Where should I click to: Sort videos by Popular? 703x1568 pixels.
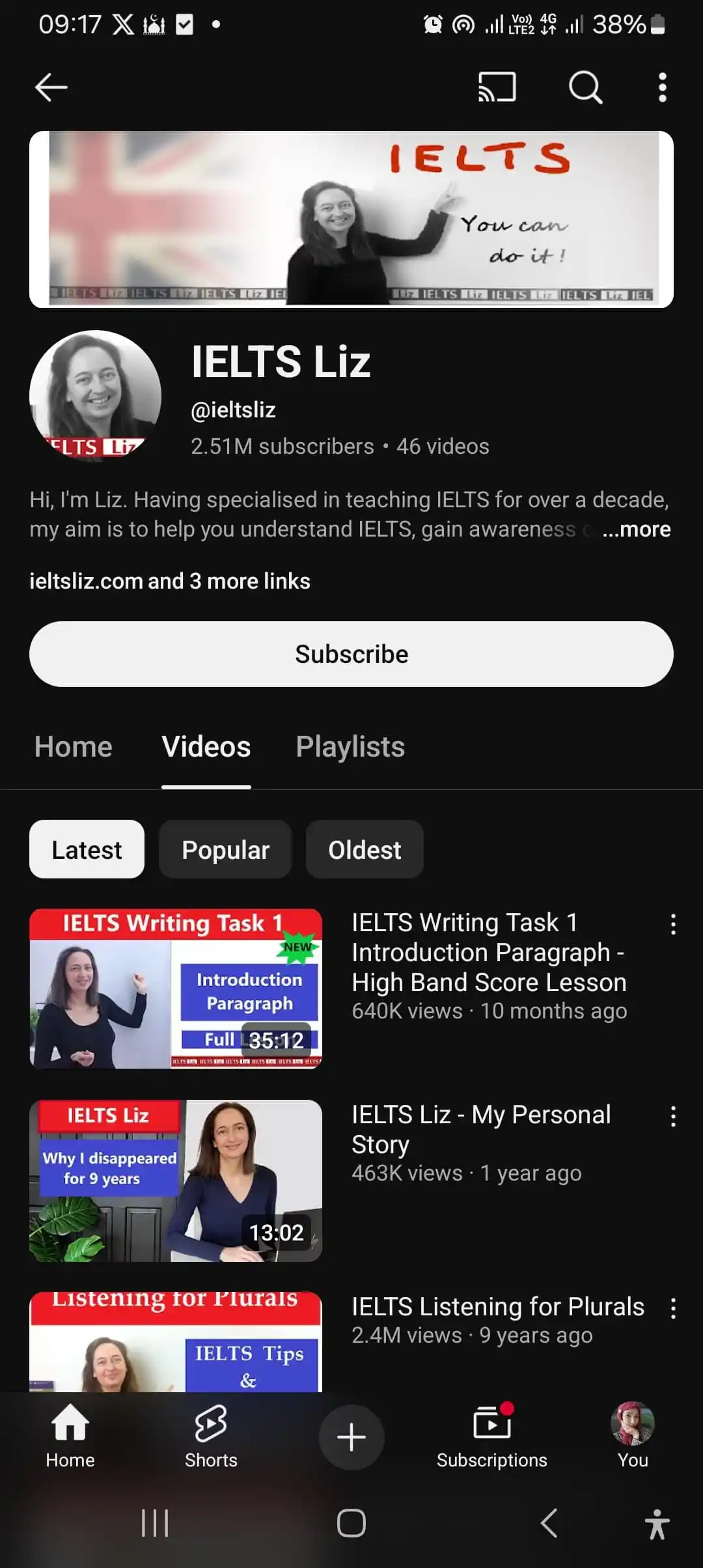225,850
